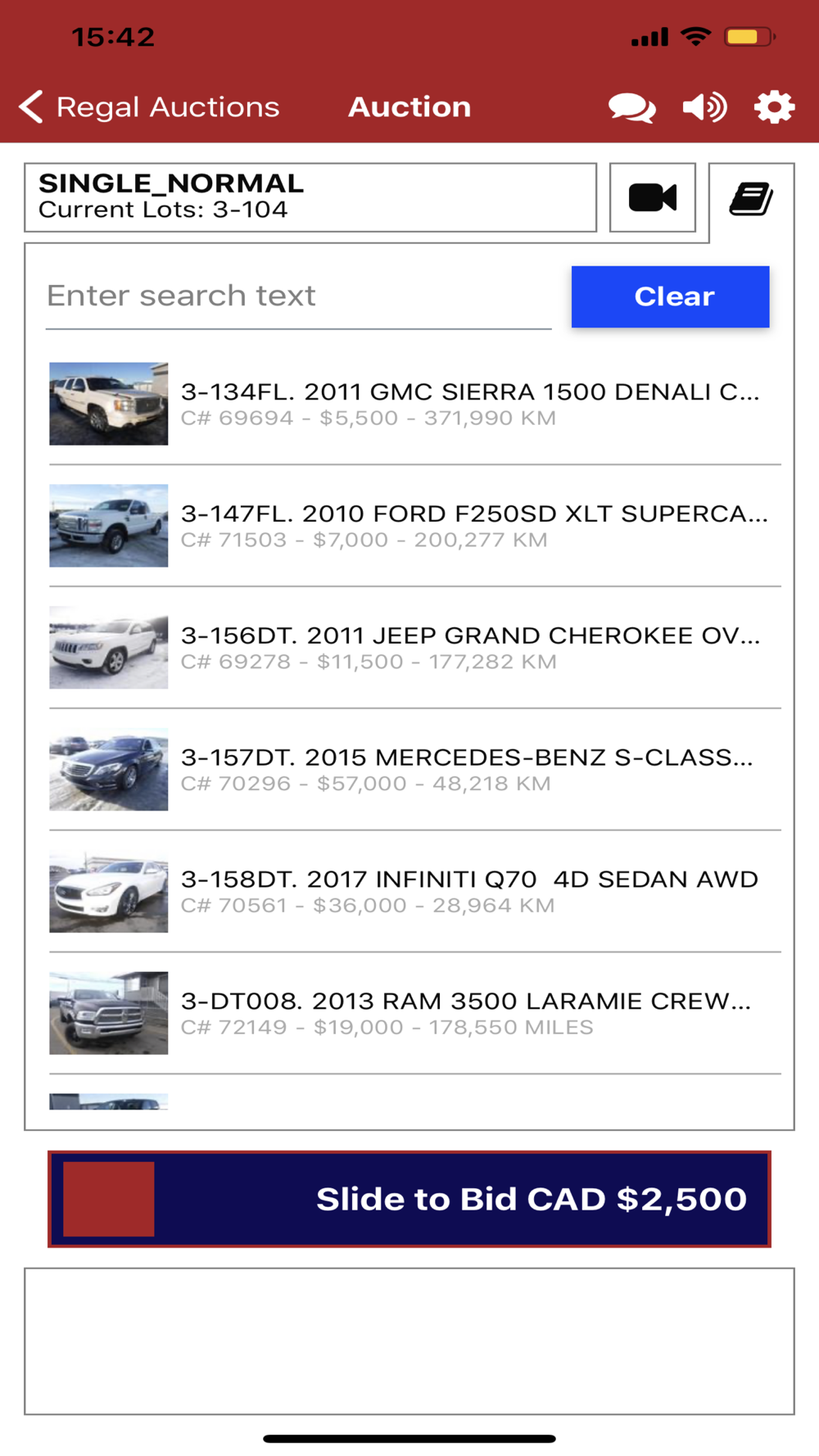Open the settings gear
819x1456 pixels.
774,107
